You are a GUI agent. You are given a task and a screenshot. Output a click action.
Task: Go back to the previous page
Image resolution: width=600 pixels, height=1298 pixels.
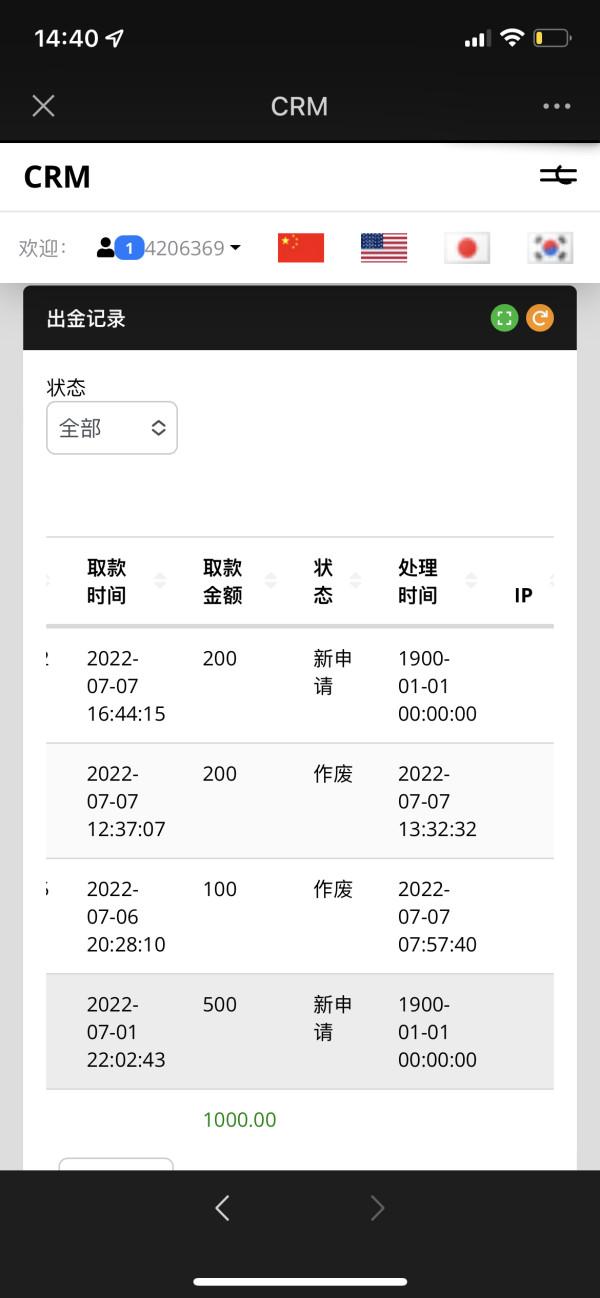(223, 1208)
